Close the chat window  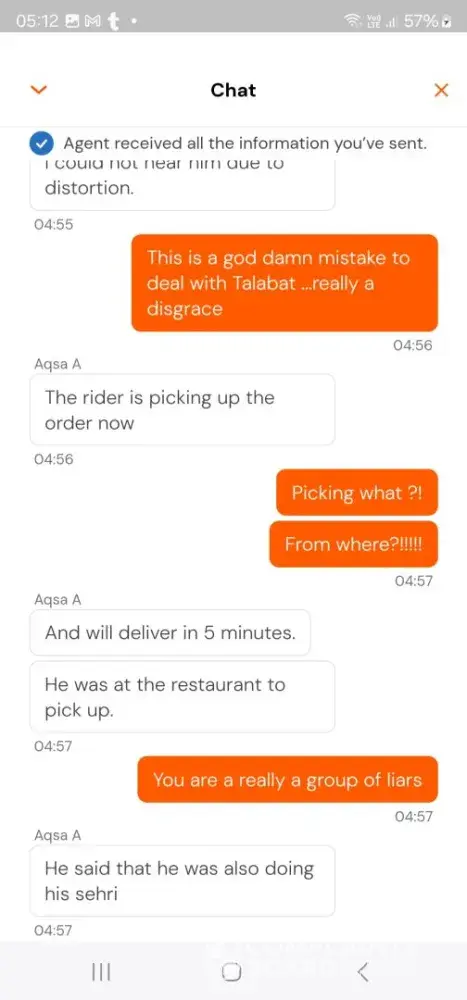pyautogui.click(x=441, y=91)
